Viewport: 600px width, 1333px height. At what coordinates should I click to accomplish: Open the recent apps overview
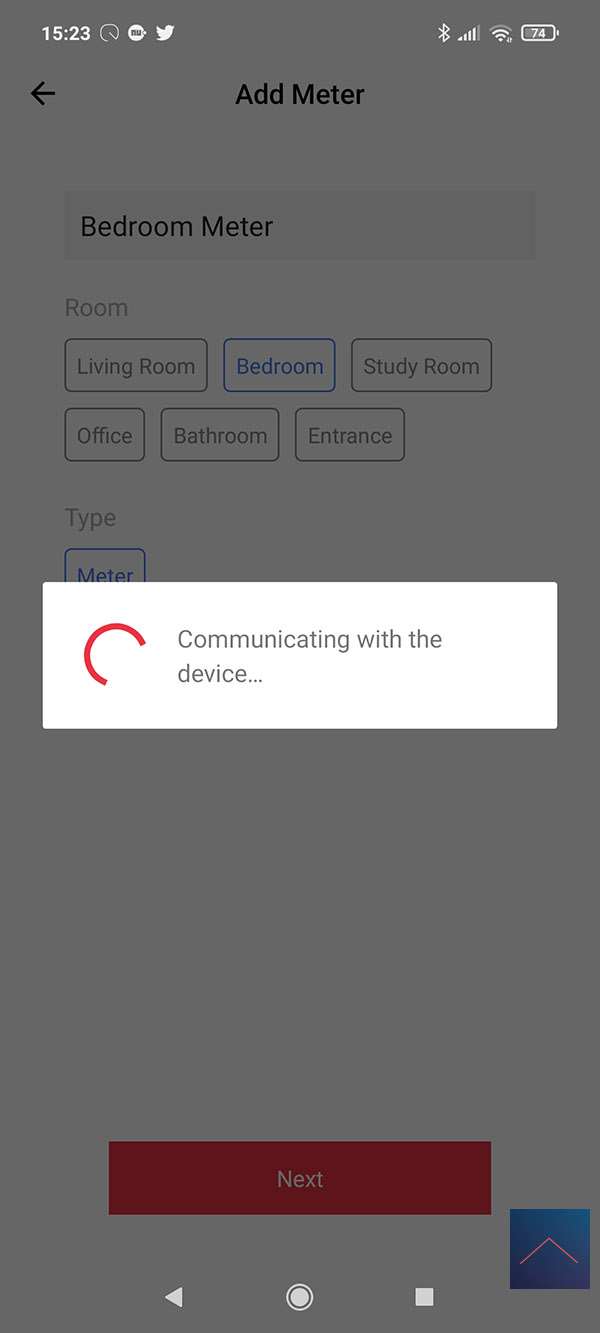pyautogui.click(x=424, y=1297)
